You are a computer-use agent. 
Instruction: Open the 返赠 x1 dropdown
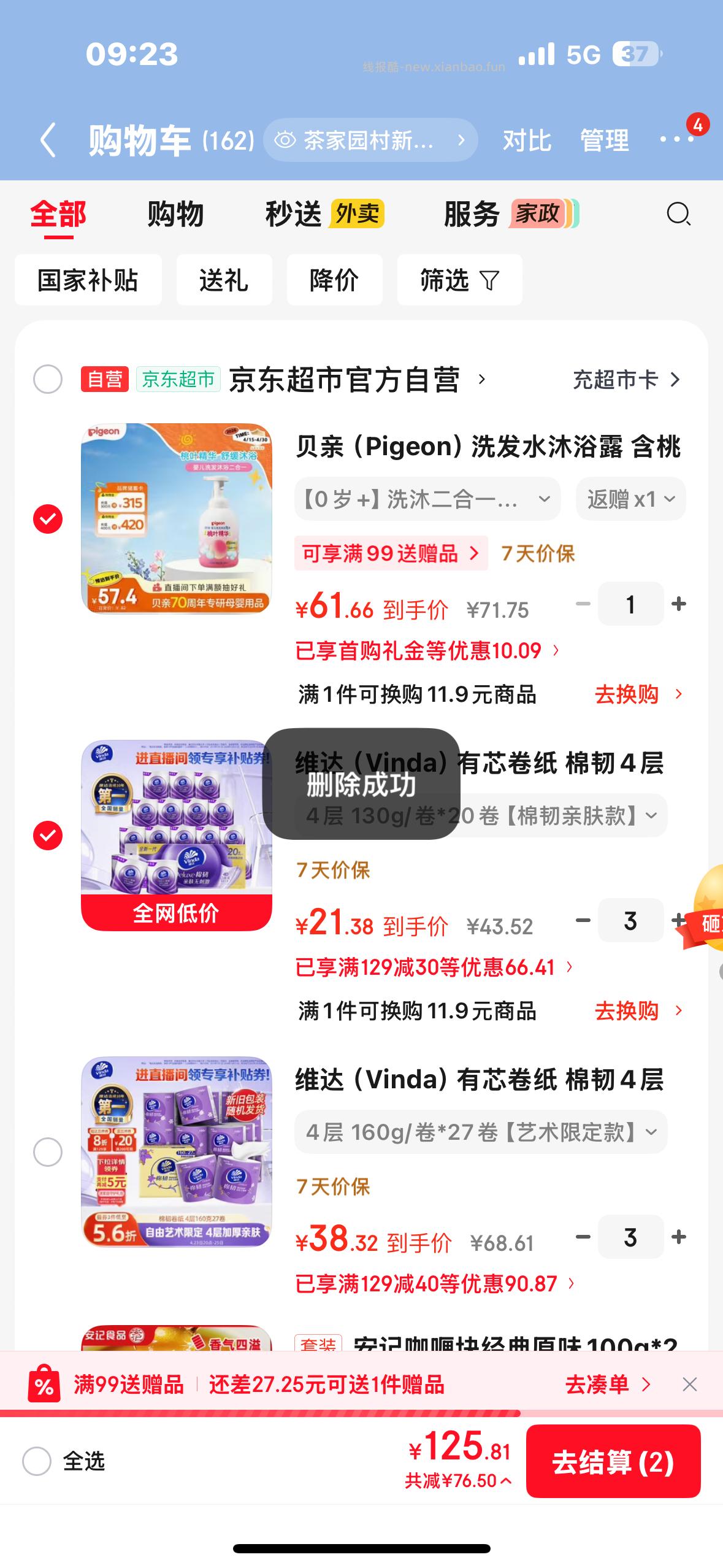pyautogui.click(x=630, y=499)
